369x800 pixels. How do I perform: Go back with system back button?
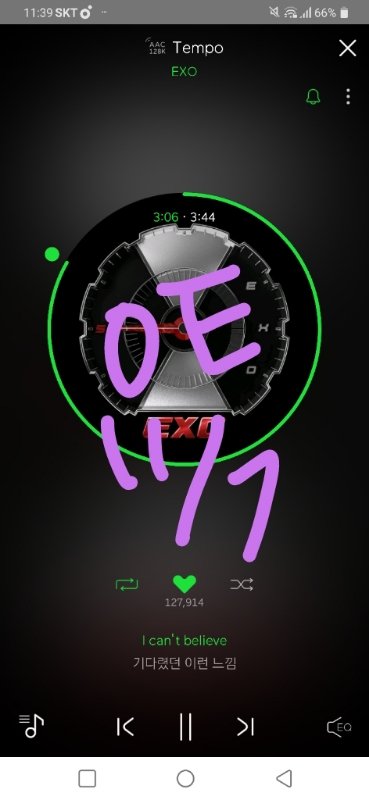pos(284,779)
